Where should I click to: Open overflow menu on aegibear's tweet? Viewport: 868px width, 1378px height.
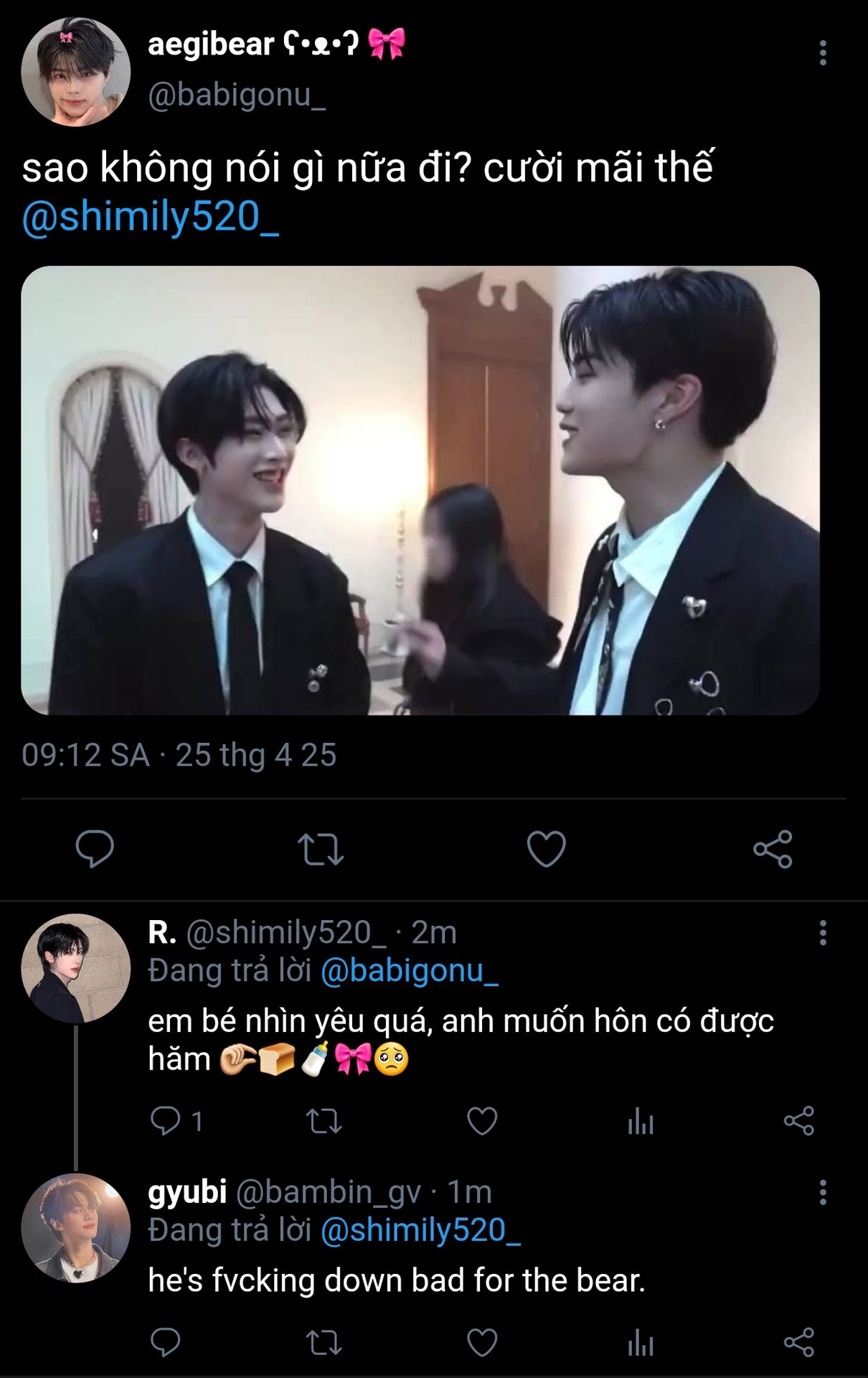click(823, 53)
